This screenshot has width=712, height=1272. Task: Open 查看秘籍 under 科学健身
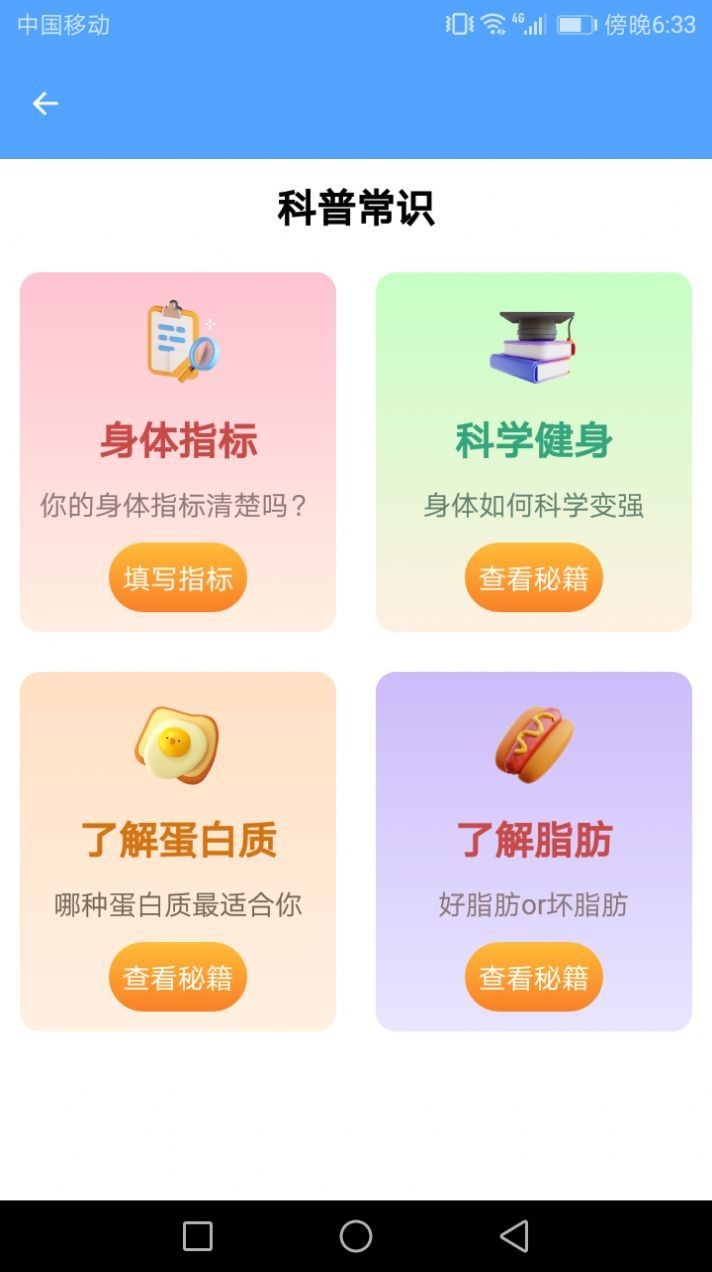[x=534, y=578]
